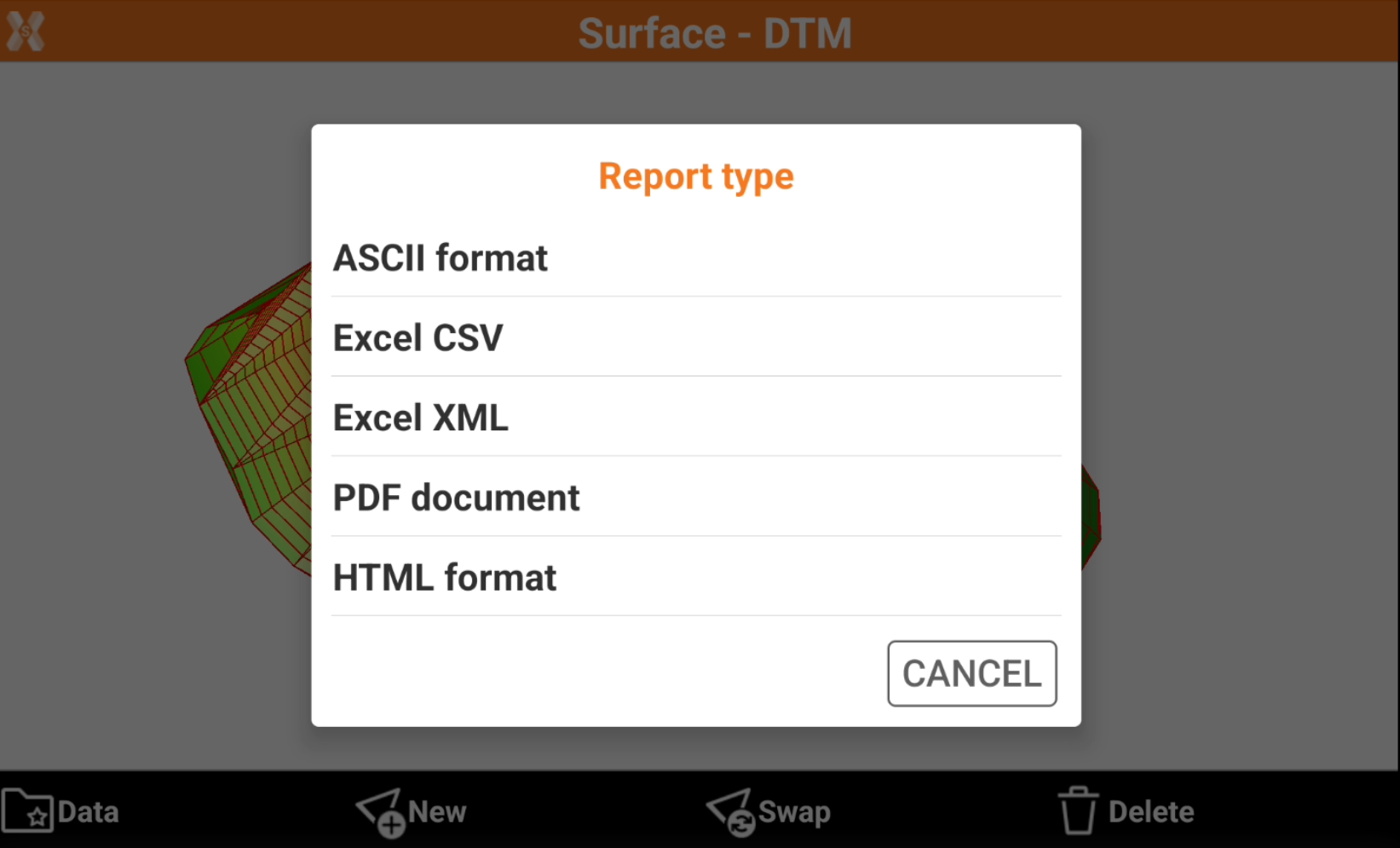Screen dimensions: 1400x848
Task: Tap the X logo icon in header
Action: pyautogui.click(x=26, y=32)
